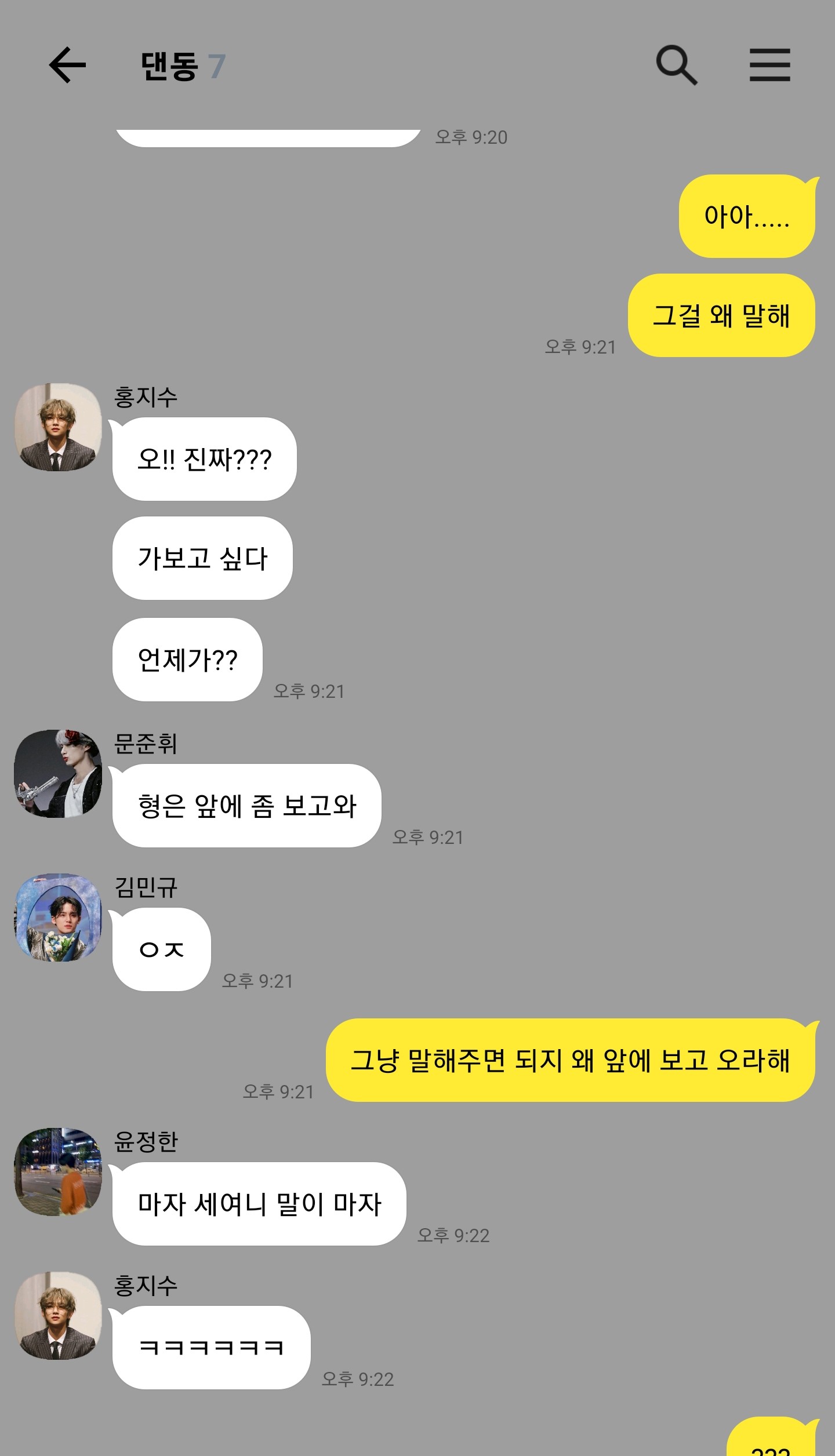Open 문준휘's profile picture
The height and width of the screenshot is (1456, 835).
58,774
